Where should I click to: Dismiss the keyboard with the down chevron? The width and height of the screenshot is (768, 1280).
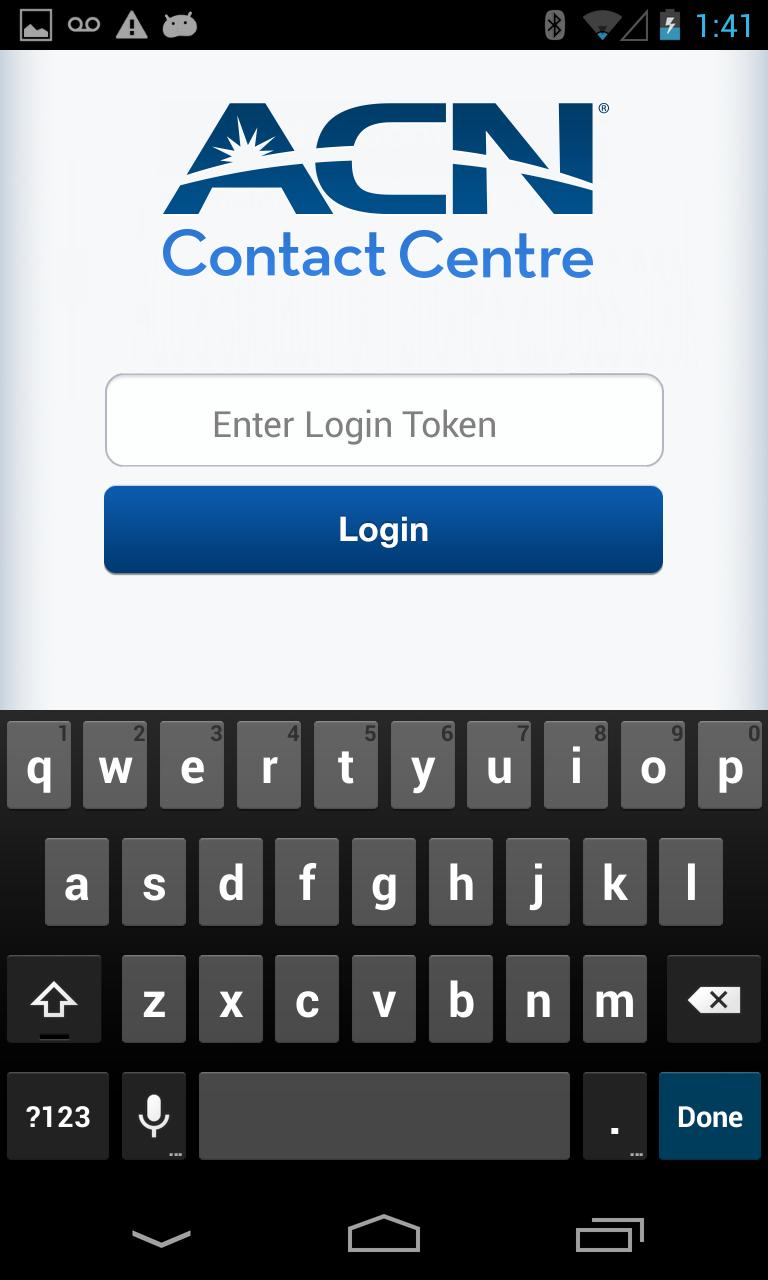coord(161,1236)
